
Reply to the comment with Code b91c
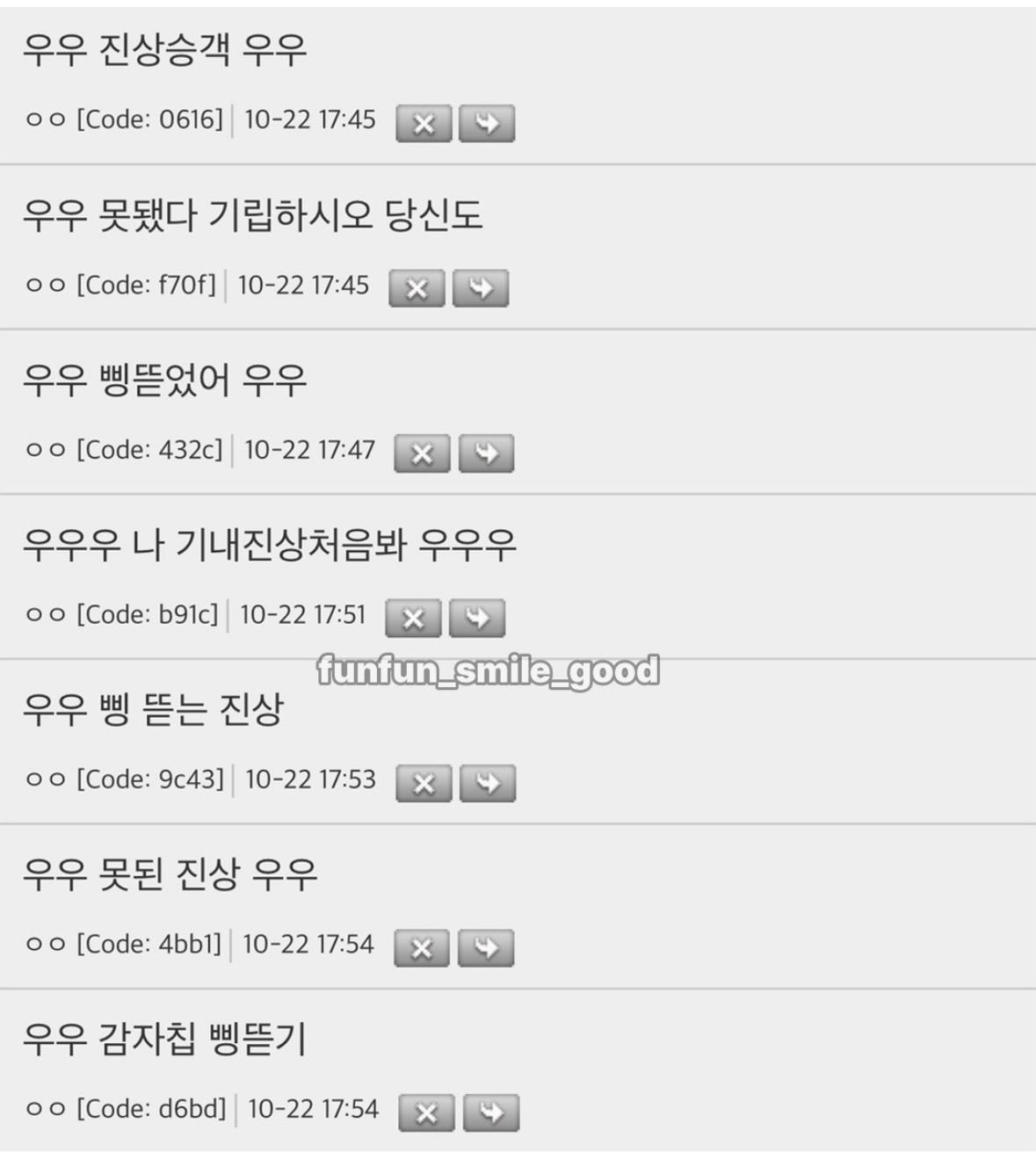point(476,619)
